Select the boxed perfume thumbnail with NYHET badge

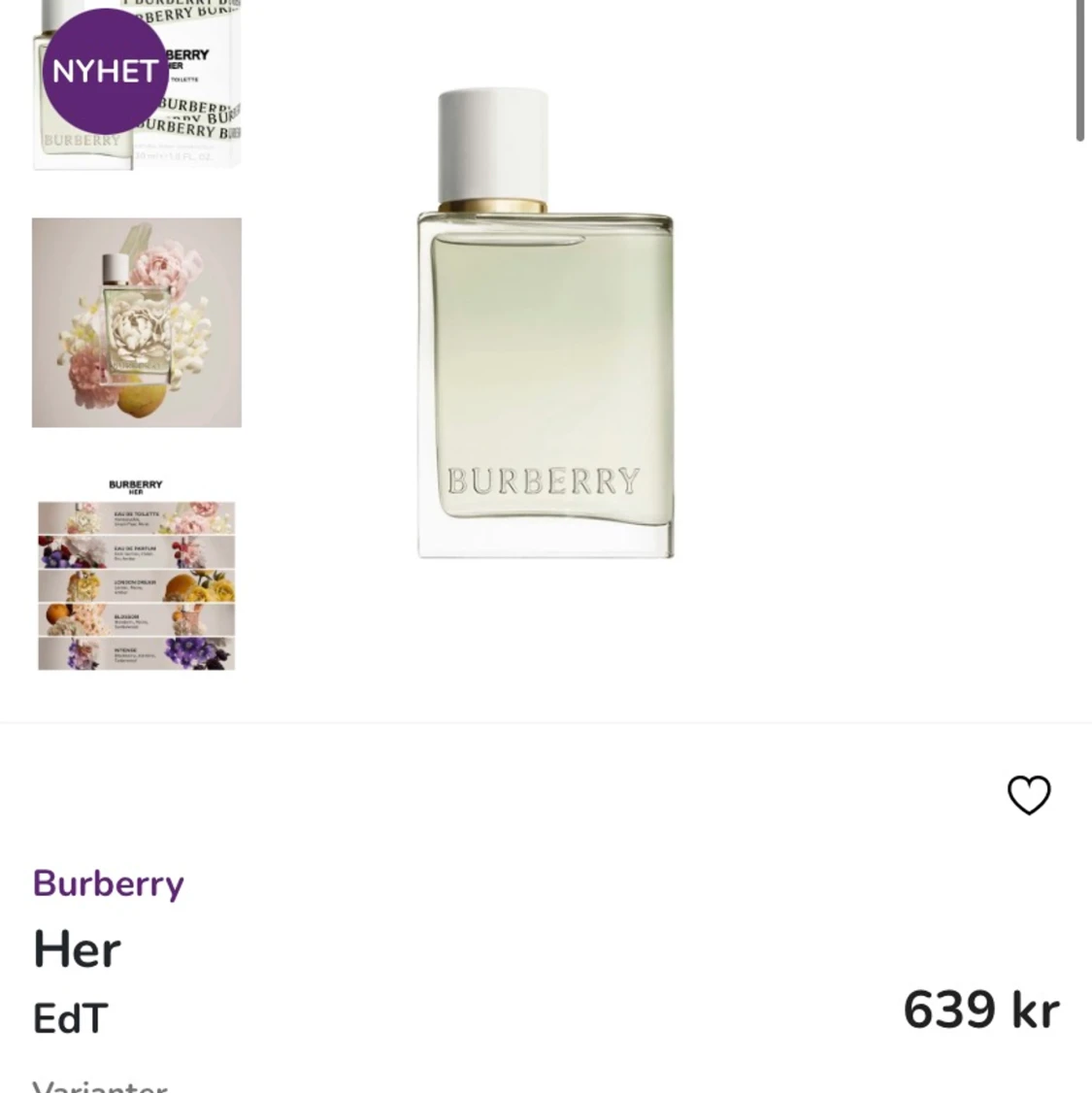(x=136, y=83)
